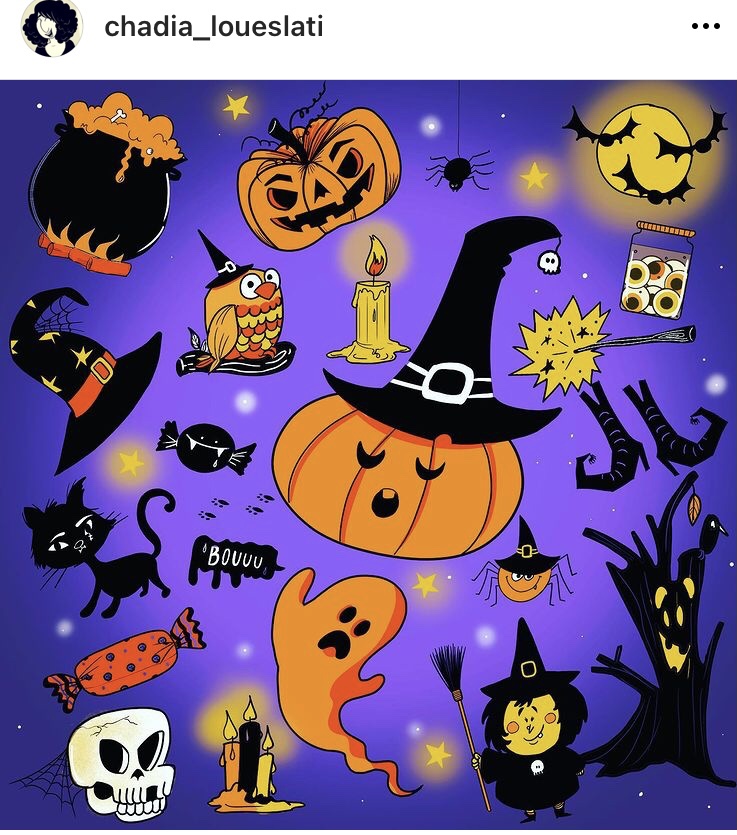Tap the chadia_loueslati username
Viewport: 737px width, 835px height.
pos(213,27)
